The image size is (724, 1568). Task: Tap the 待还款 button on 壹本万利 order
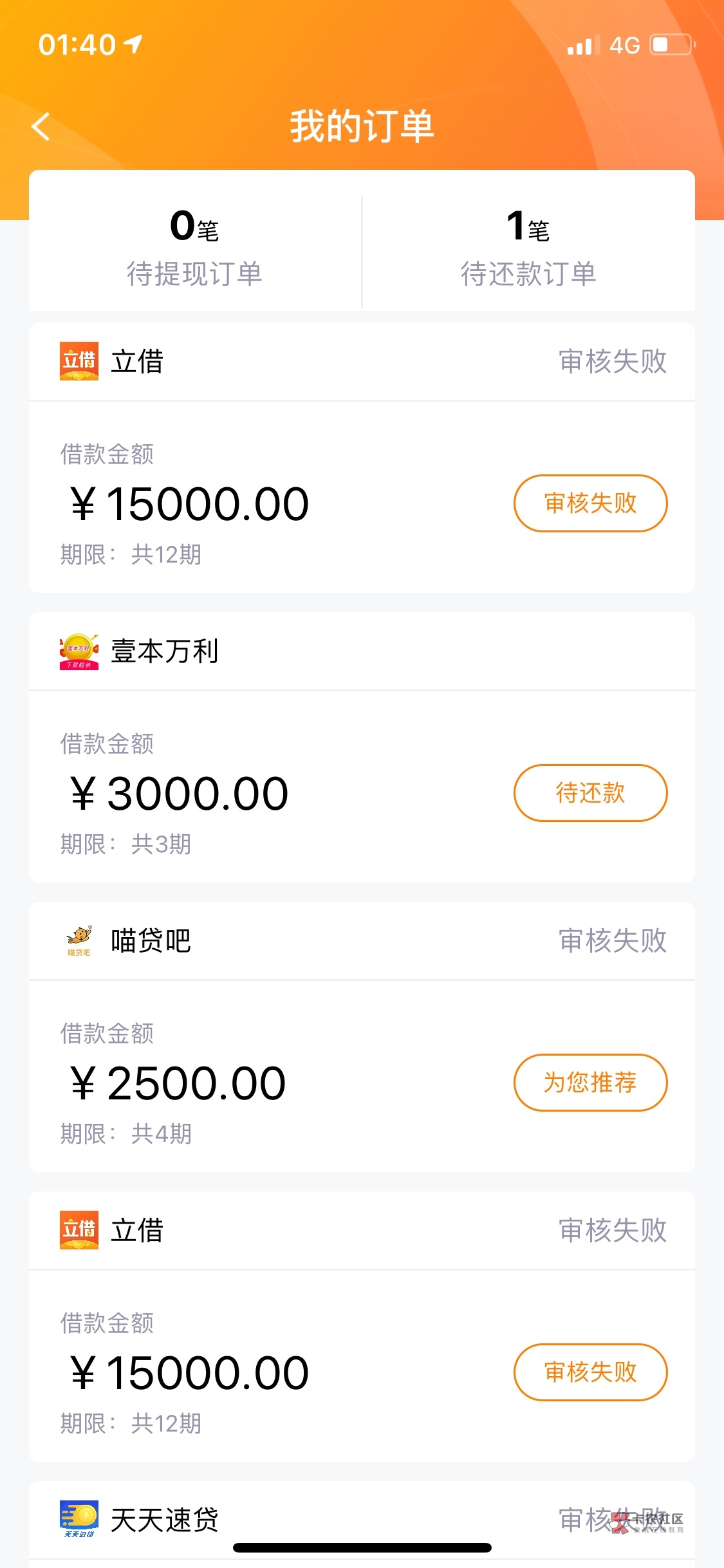click(x=590, y=793)
